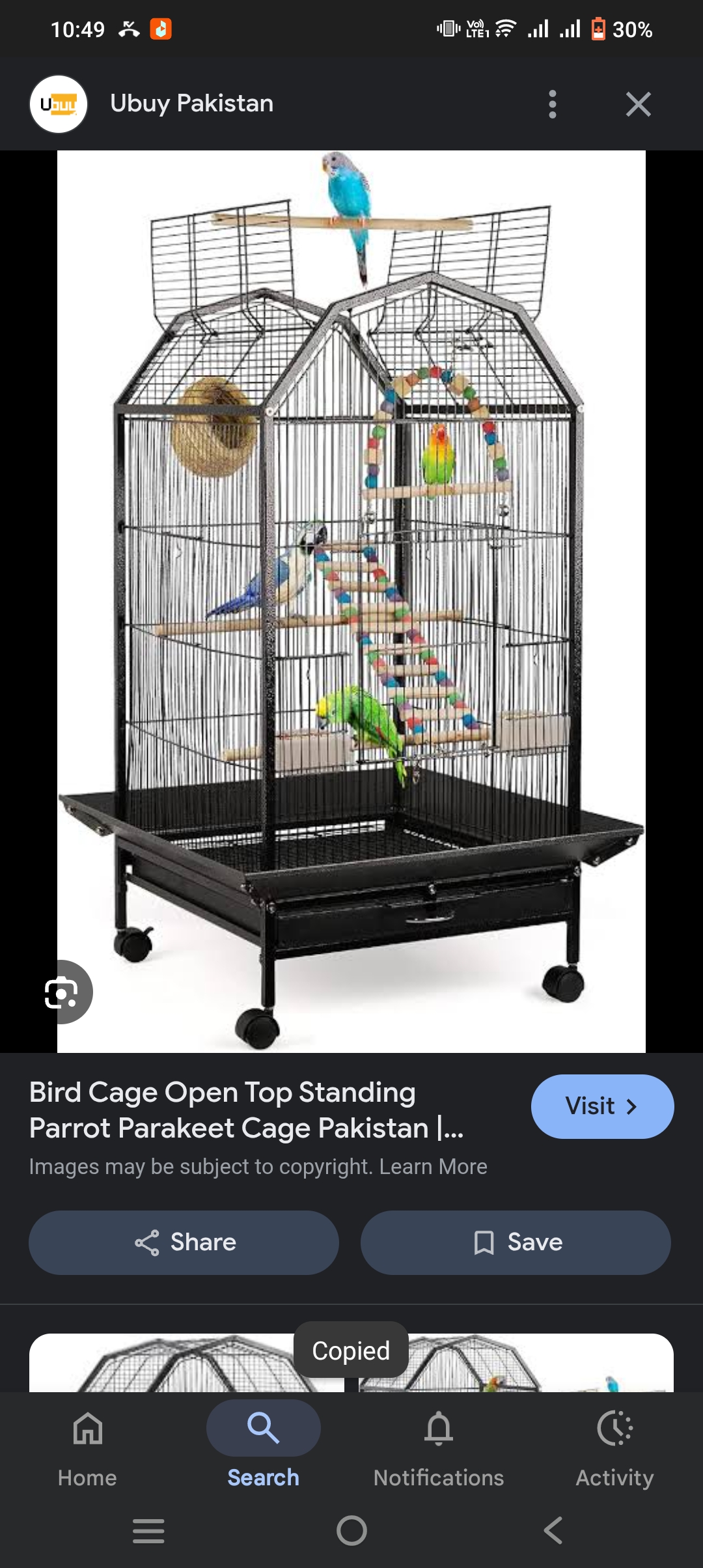Image resolution: width=703 pixels, height=1568 pixels.
Task: Go back using system back button
Action: coord(553,1530)
